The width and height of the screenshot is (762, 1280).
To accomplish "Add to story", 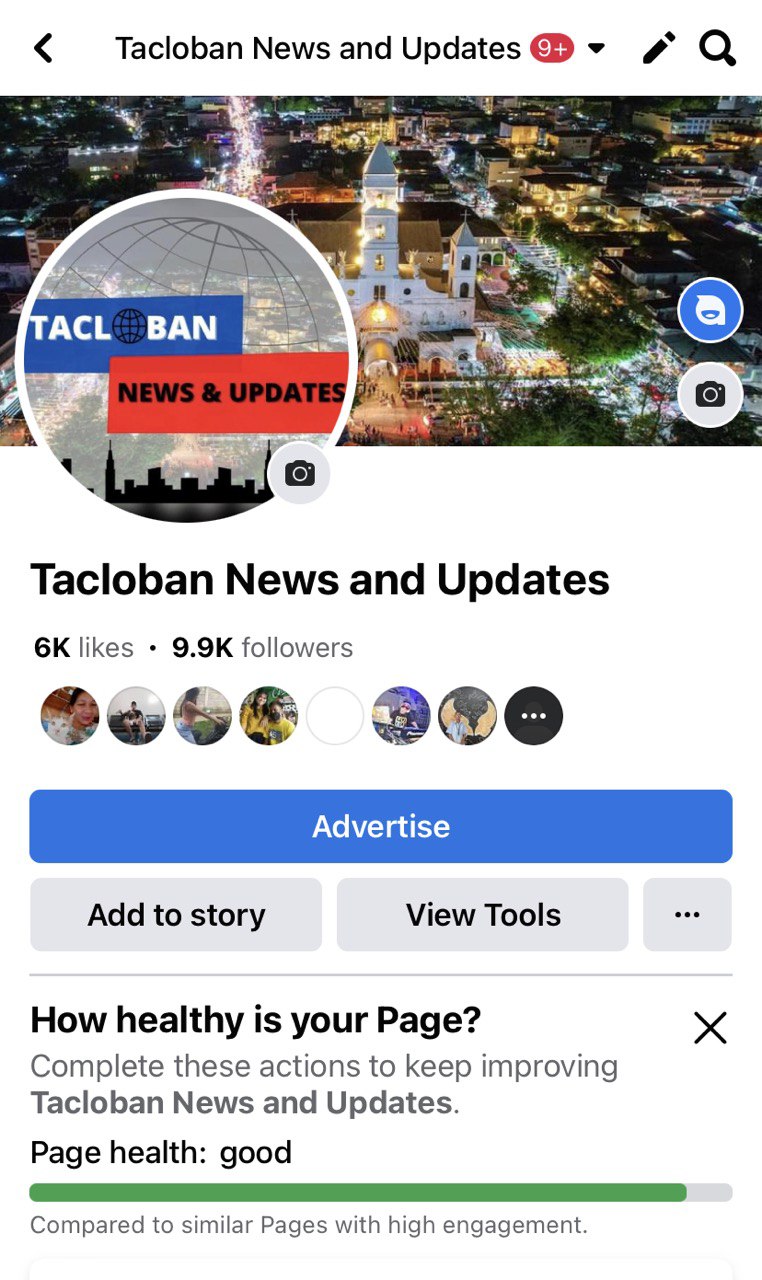I will [x=176, y=914].
